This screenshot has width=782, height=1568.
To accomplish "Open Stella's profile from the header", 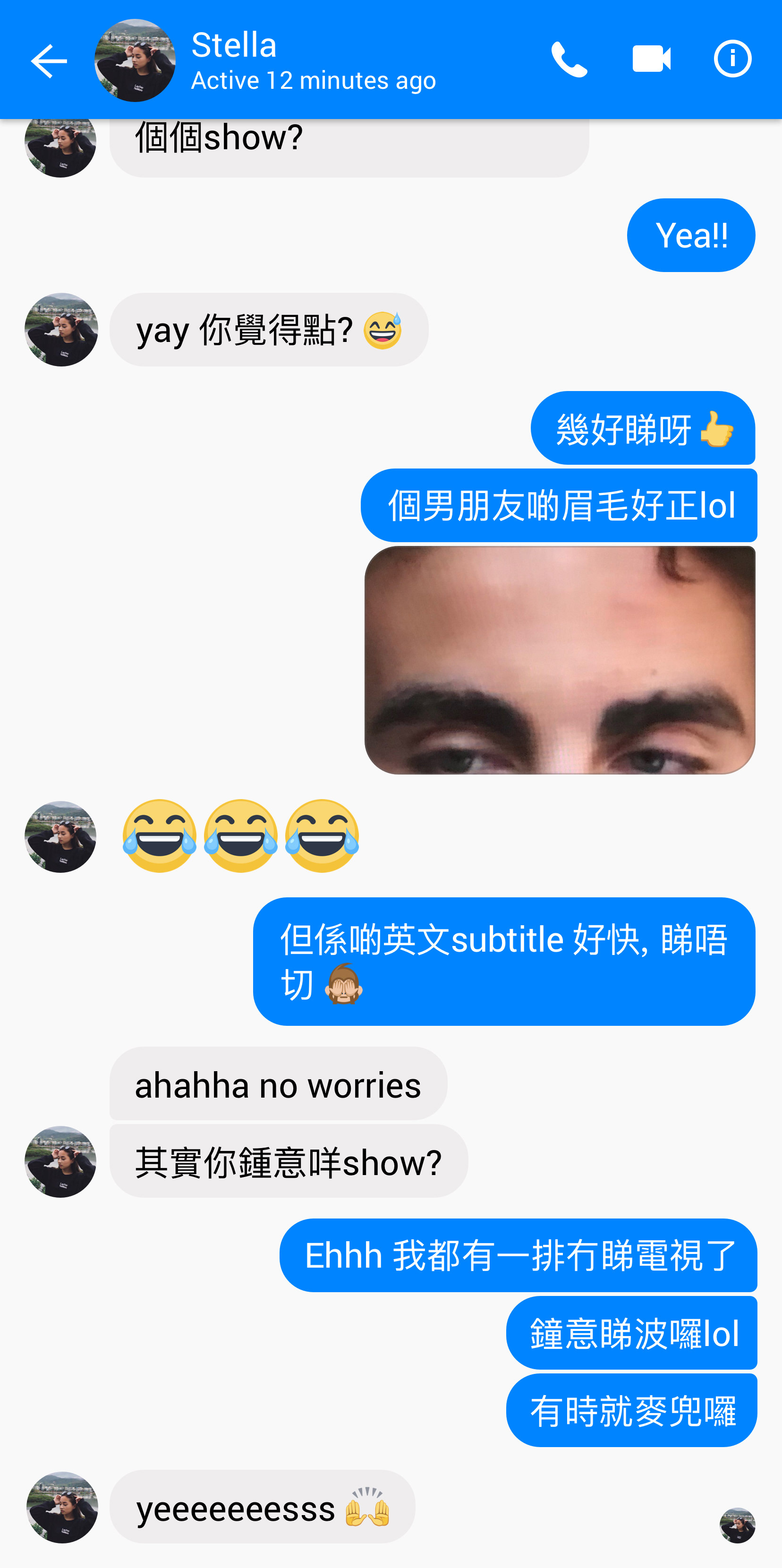I will pyautogui.click(x=135, y=60).
